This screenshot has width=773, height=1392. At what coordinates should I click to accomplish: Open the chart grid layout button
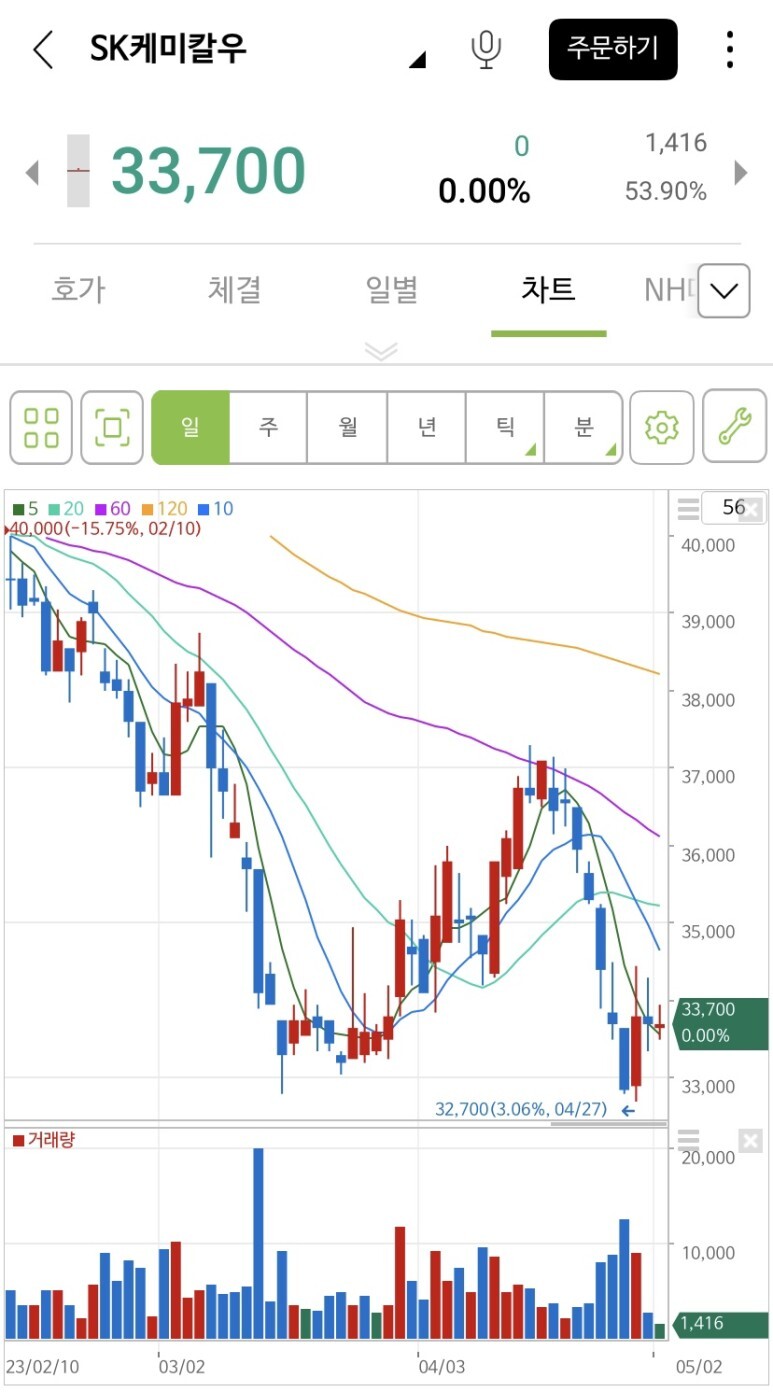tap(41, 427)
